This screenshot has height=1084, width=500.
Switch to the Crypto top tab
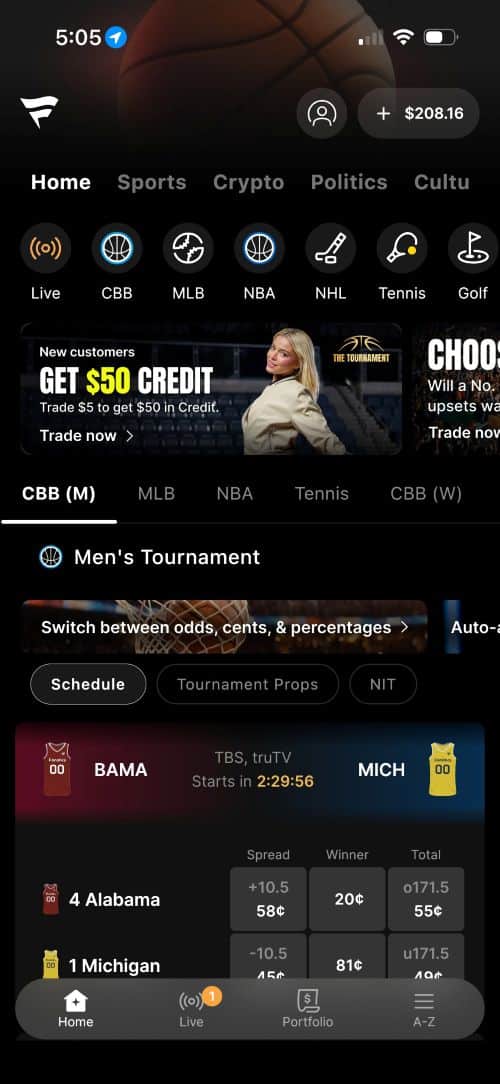pos(248,182)
